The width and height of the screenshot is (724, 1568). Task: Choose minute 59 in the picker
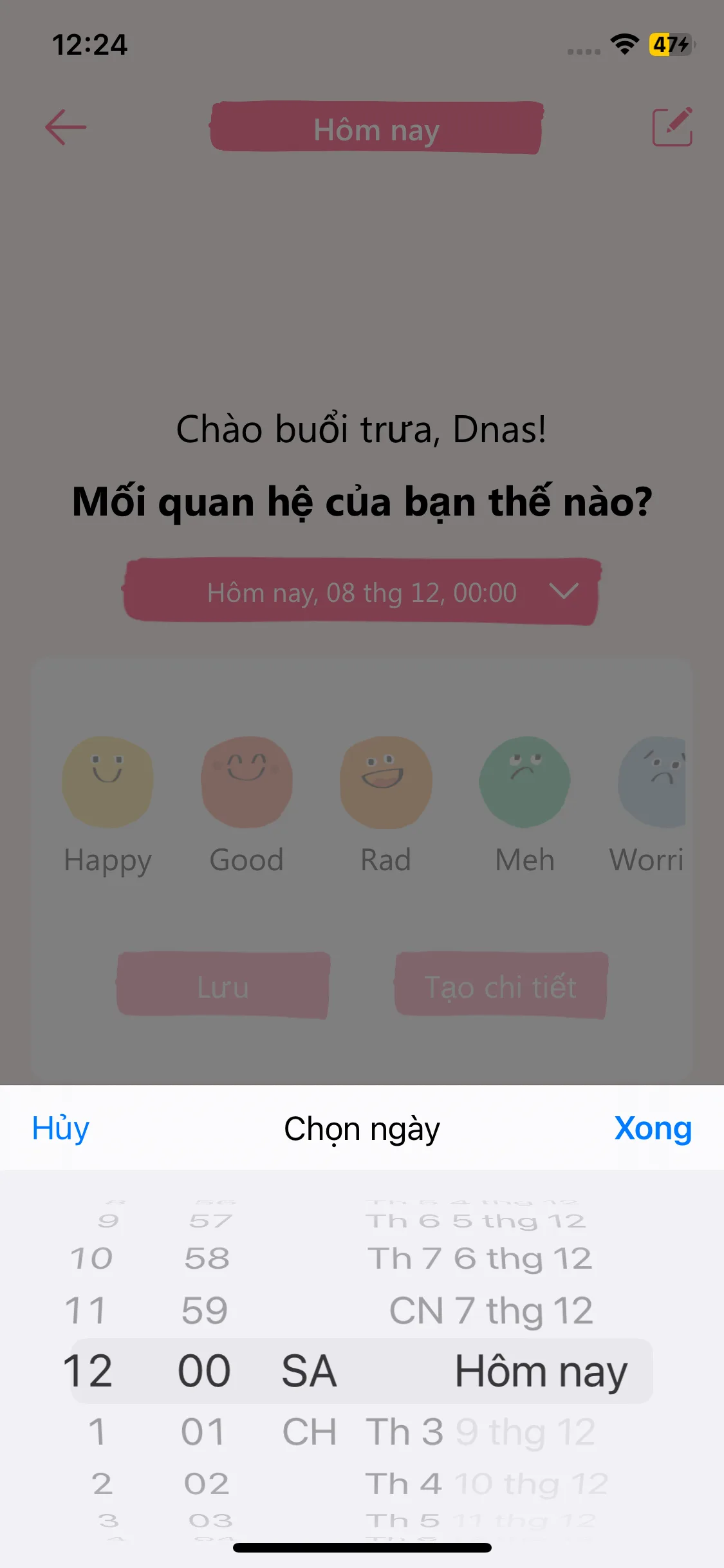click(205, 1311)
